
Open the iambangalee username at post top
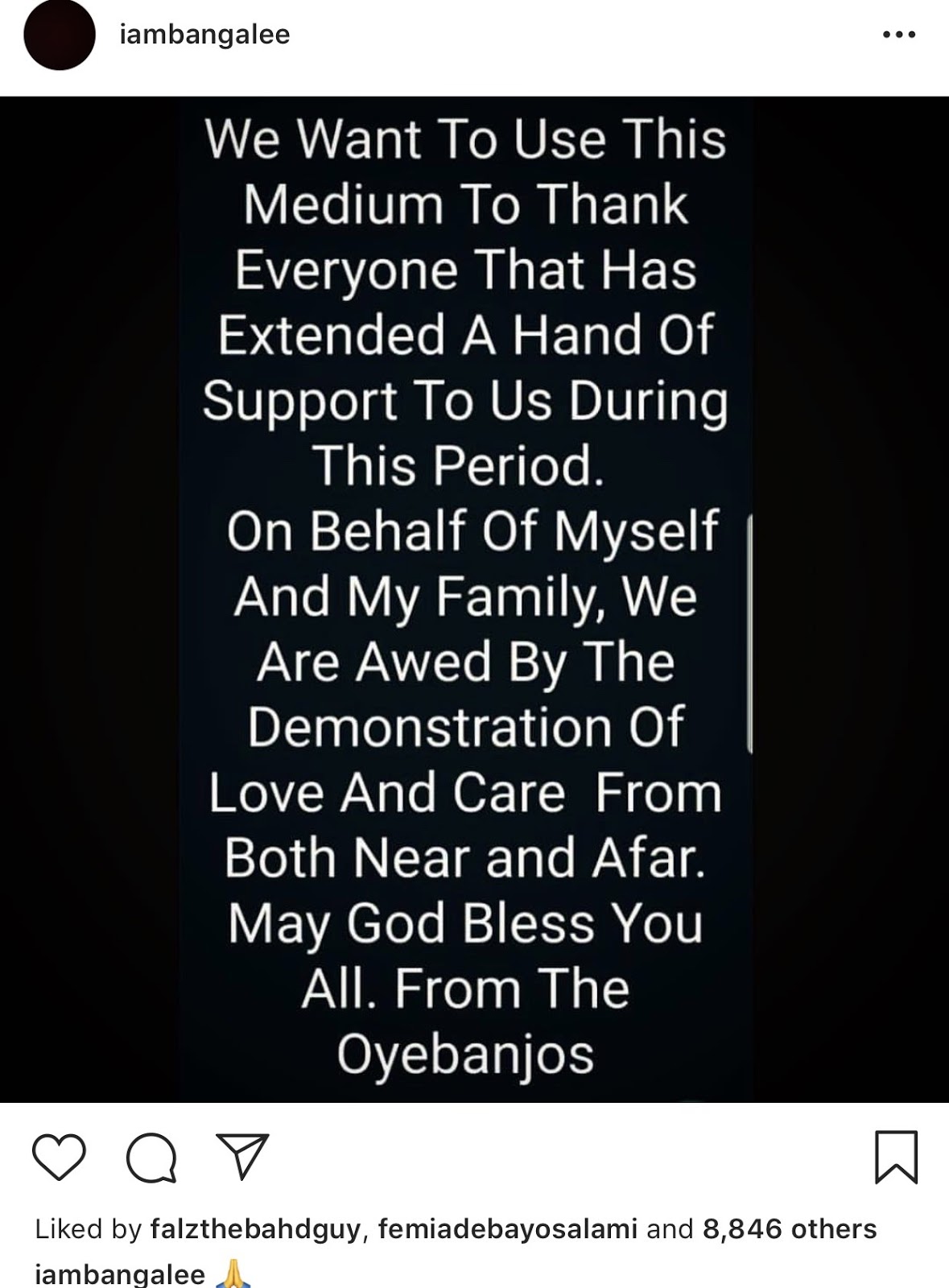point(204,35)
